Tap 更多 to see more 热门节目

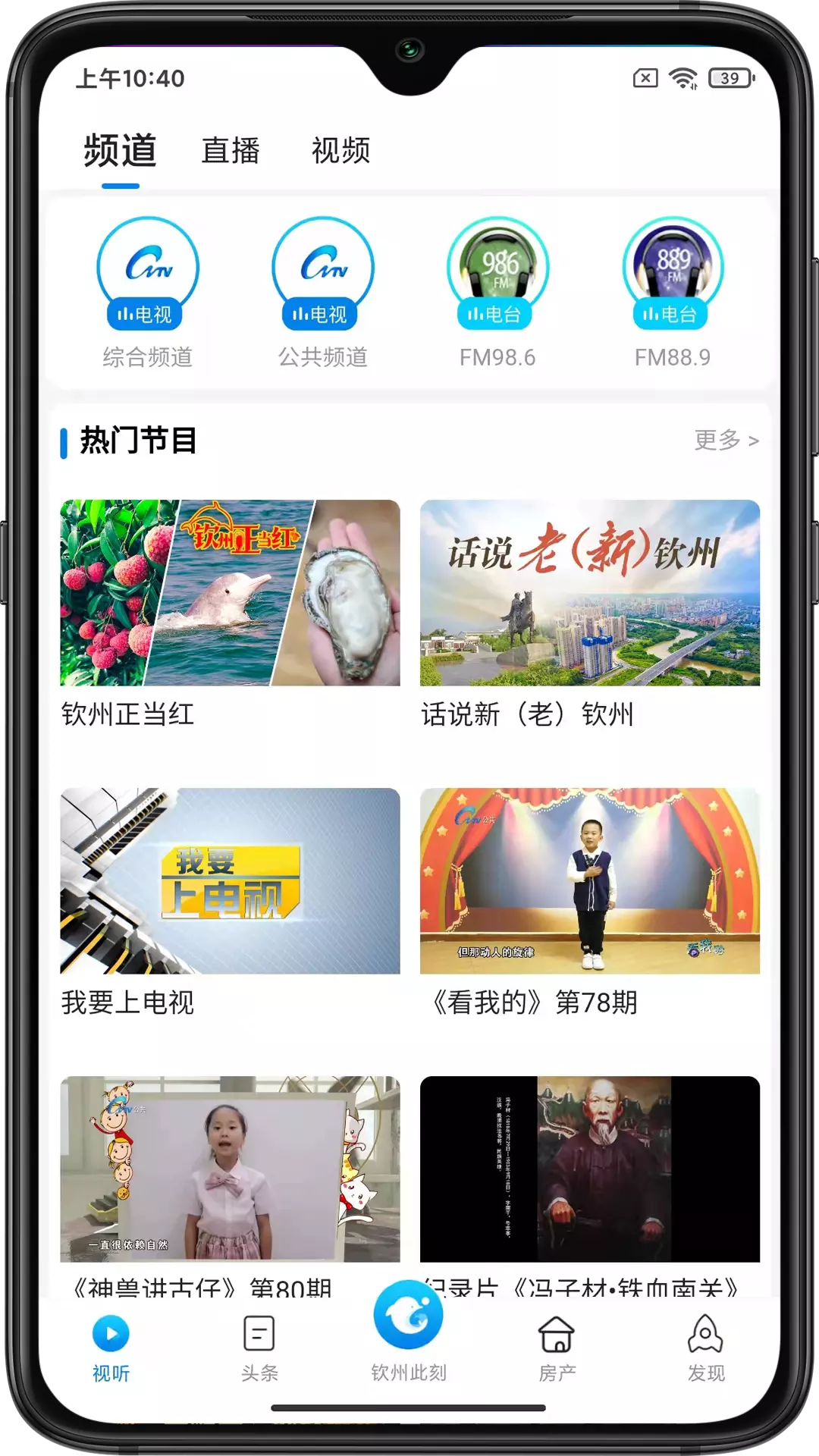(726, 440)
